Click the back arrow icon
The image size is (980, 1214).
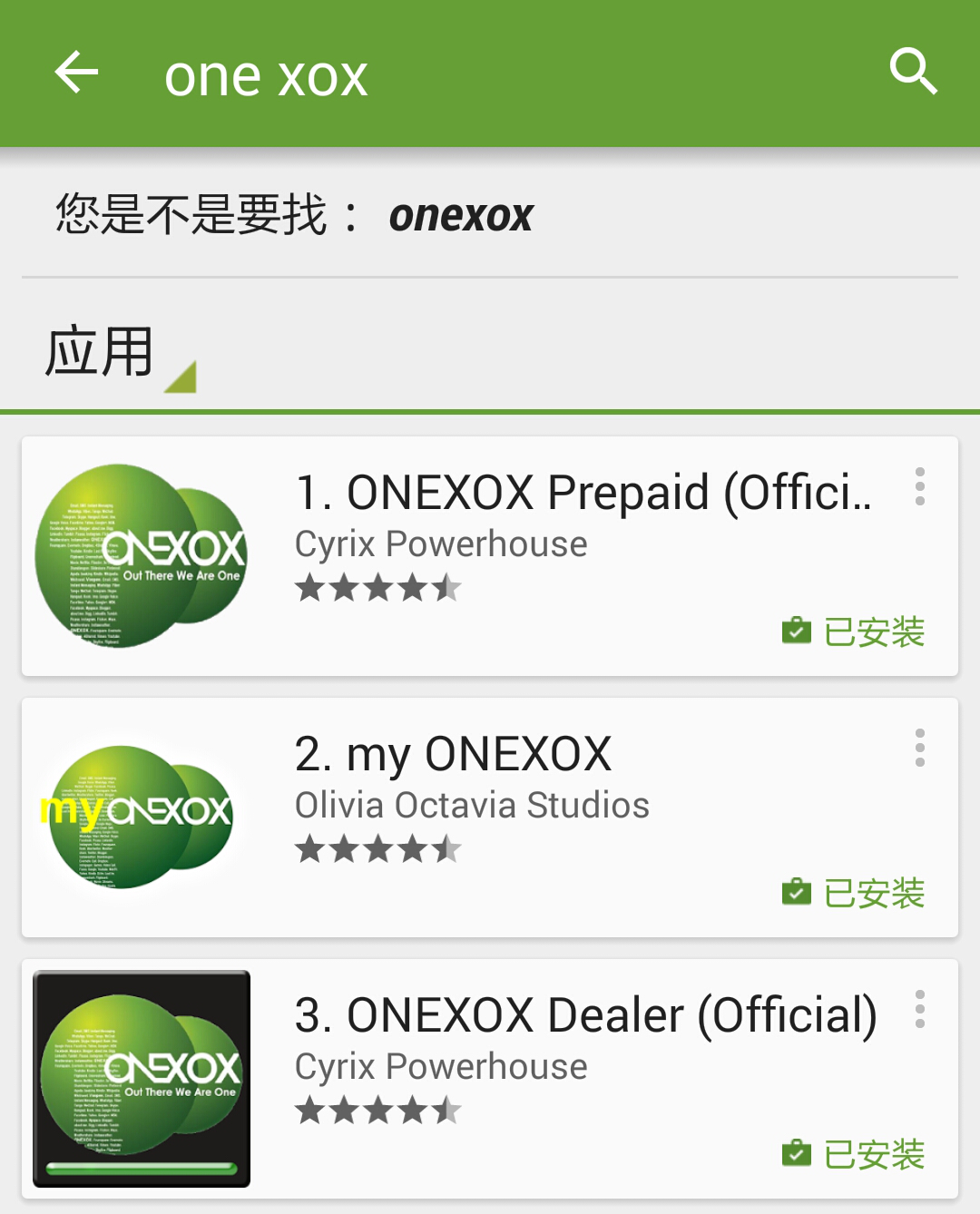76,73
